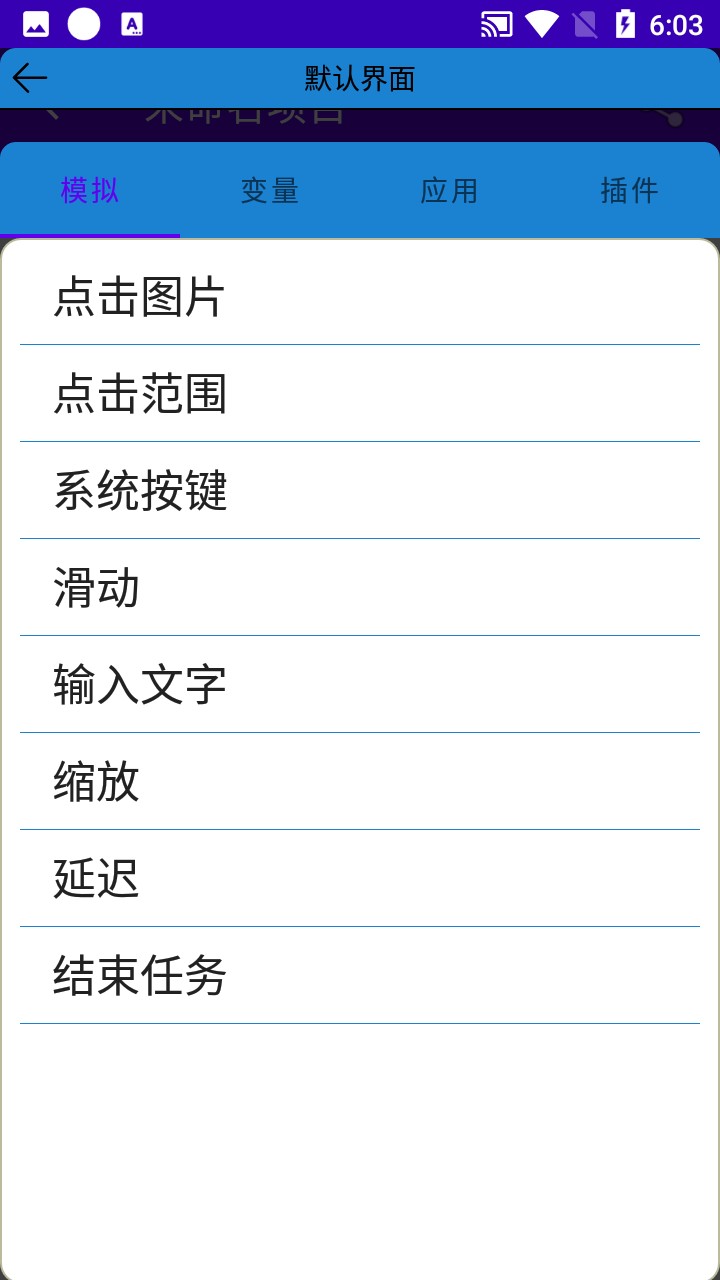720x1280 pixels.
Task: Select the 滑动 action item
Action: pyautogui.click(x=96, y=587)
